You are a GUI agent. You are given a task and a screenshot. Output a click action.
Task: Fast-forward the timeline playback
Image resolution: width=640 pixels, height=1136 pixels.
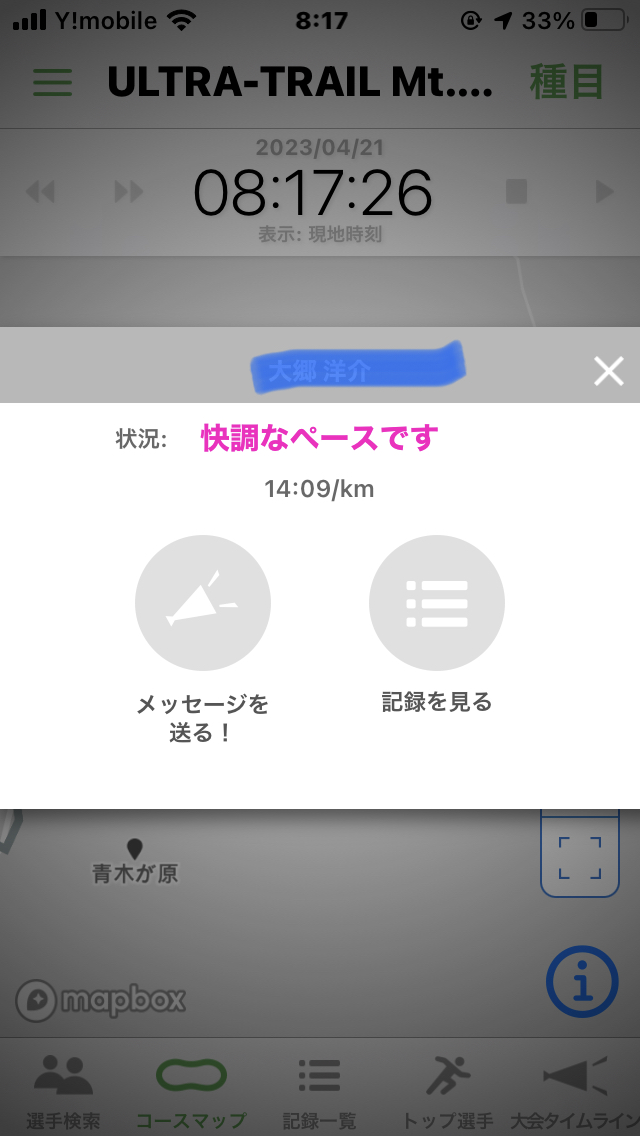tap(129, 192)
